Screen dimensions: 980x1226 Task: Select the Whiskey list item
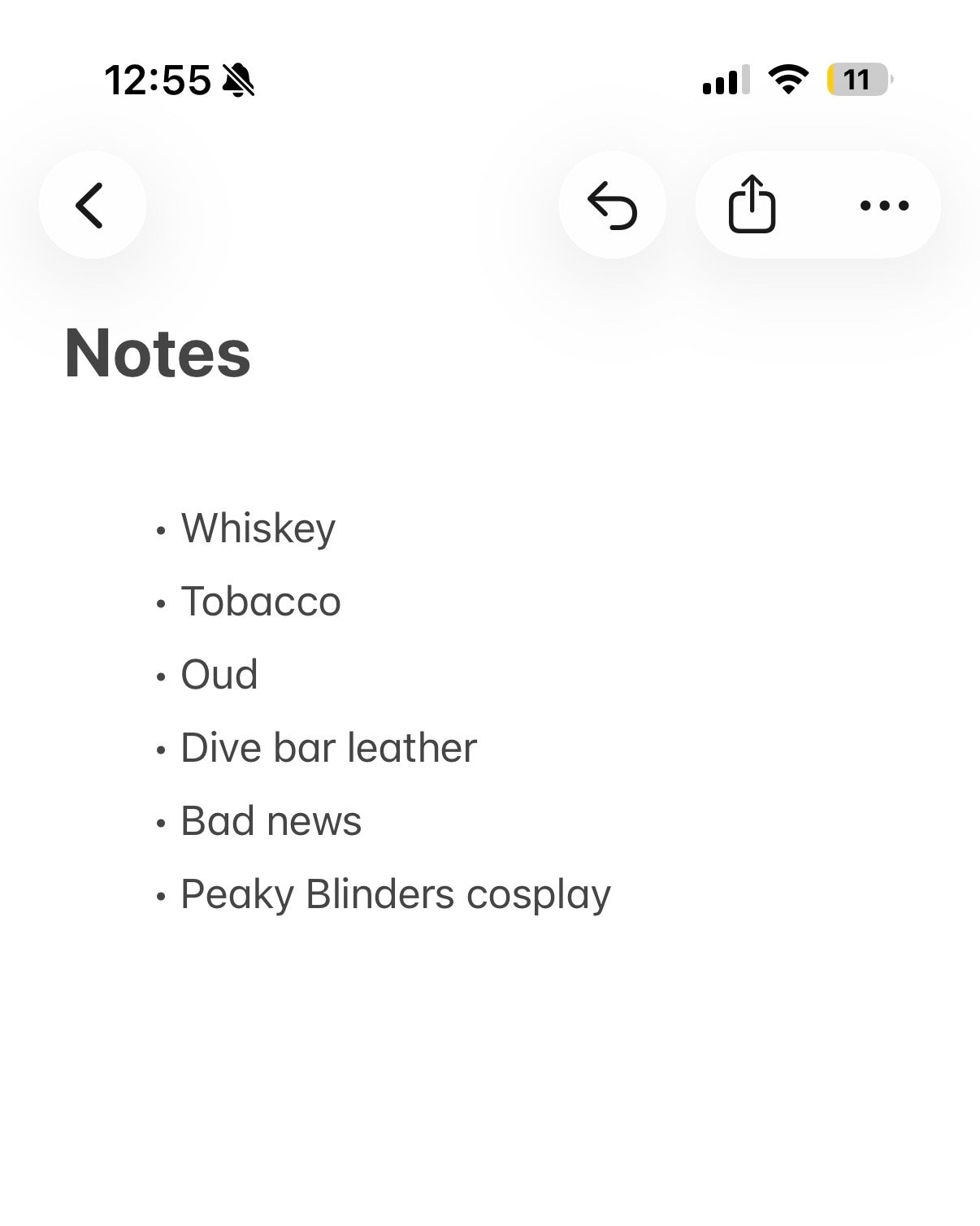(258, 528)
